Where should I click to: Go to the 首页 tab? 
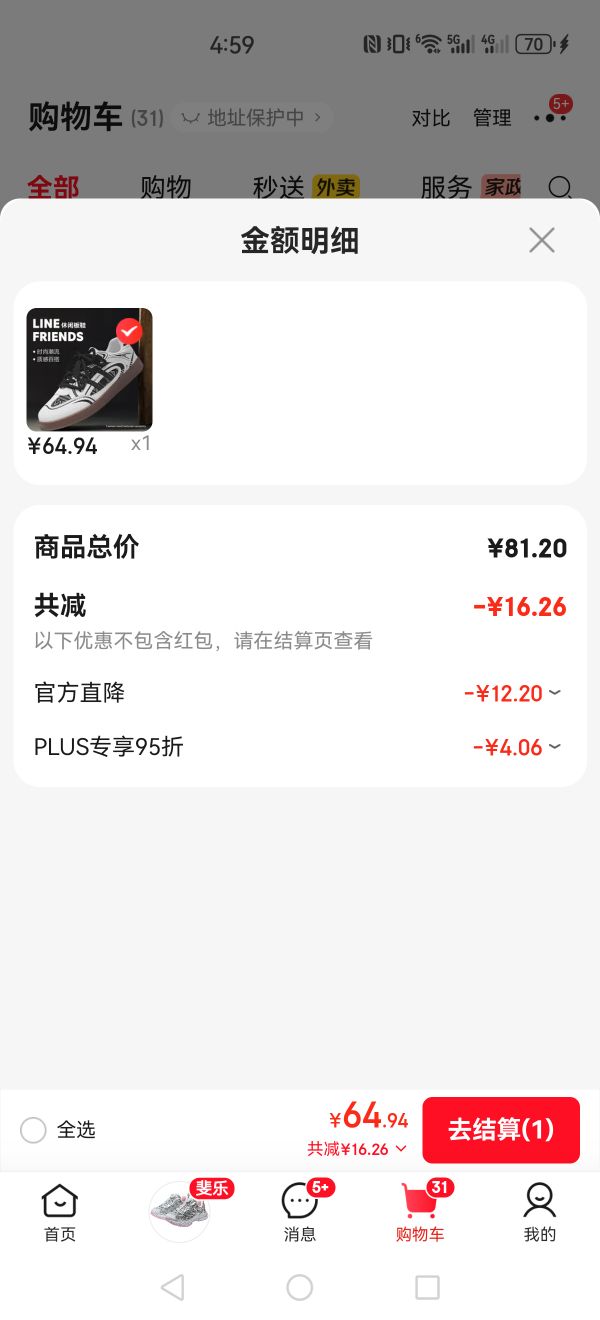(60, 1212)
